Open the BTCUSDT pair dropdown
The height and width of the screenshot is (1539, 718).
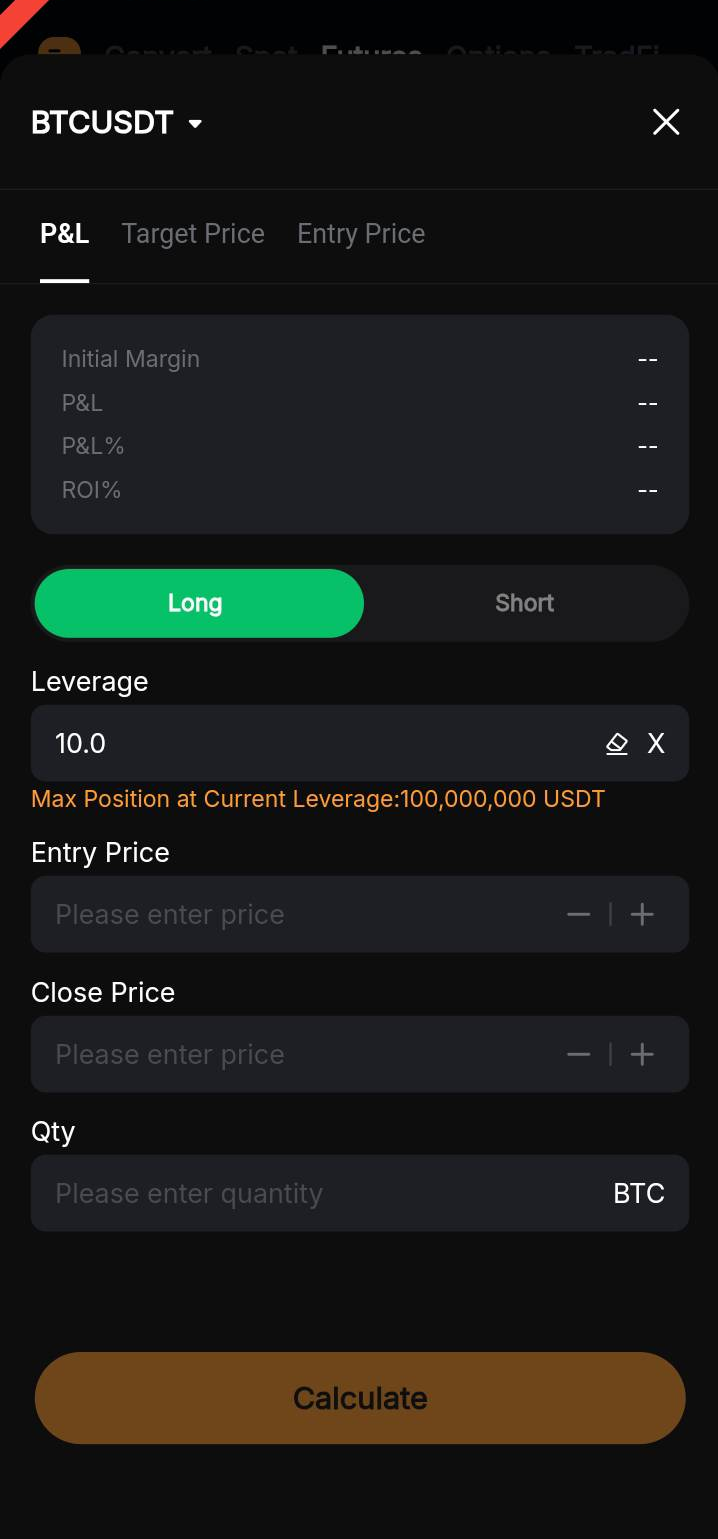117,123
